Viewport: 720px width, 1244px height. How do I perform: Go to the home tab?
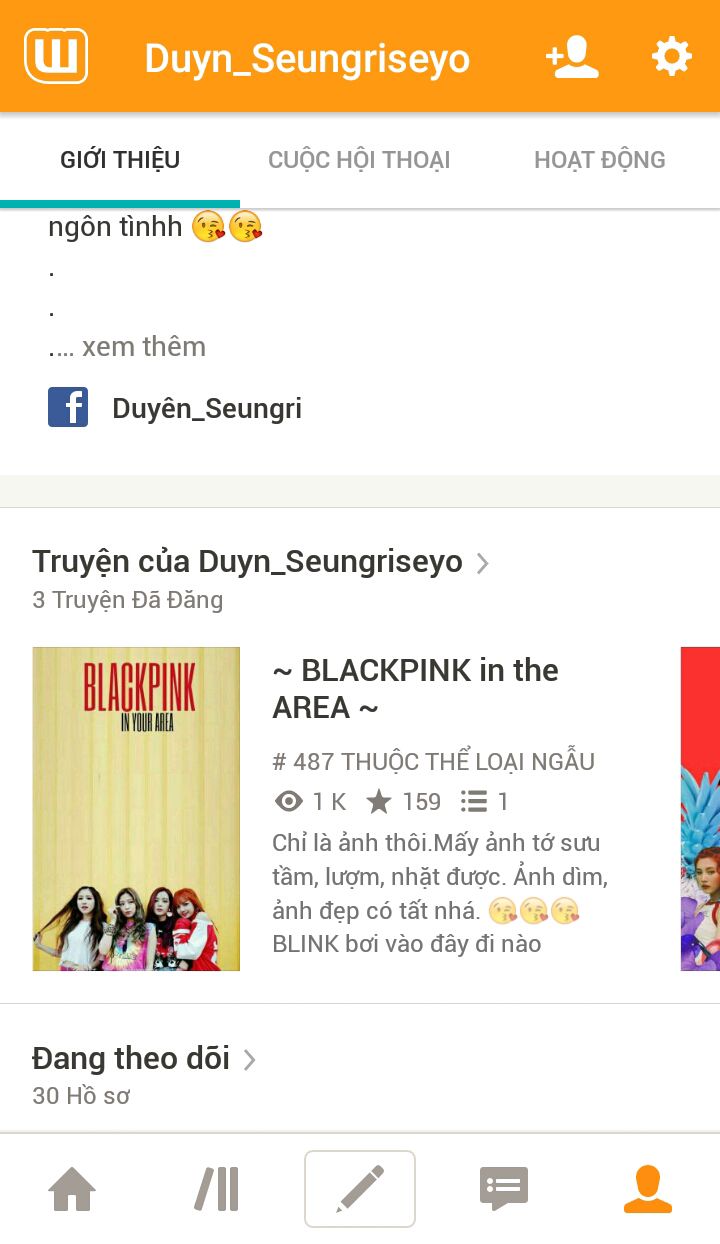click(72, 1189)
